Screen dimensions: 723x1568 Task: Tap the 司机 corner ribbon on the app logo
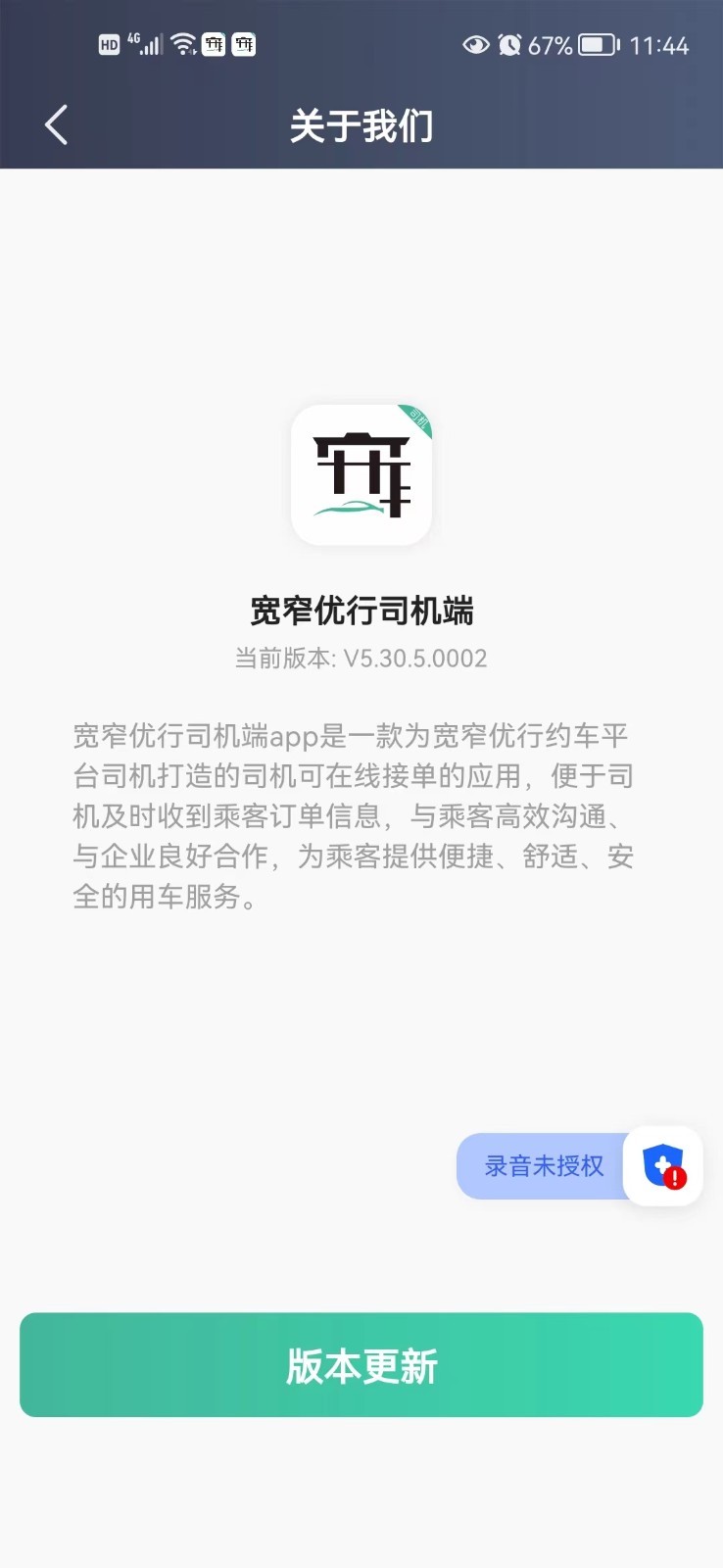416,416
